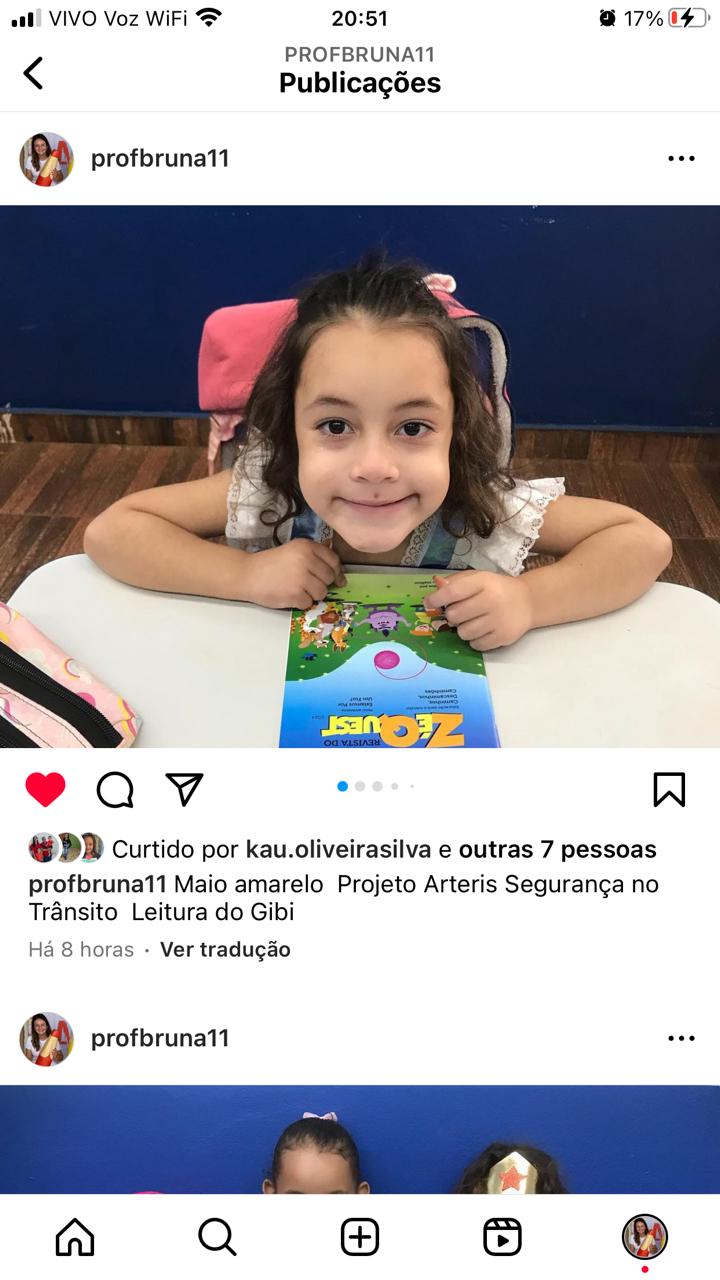This screenshot has width=720, height=1280.
Task: Unlike the Maio amarelo post
Action: click(x=45, y=790)
